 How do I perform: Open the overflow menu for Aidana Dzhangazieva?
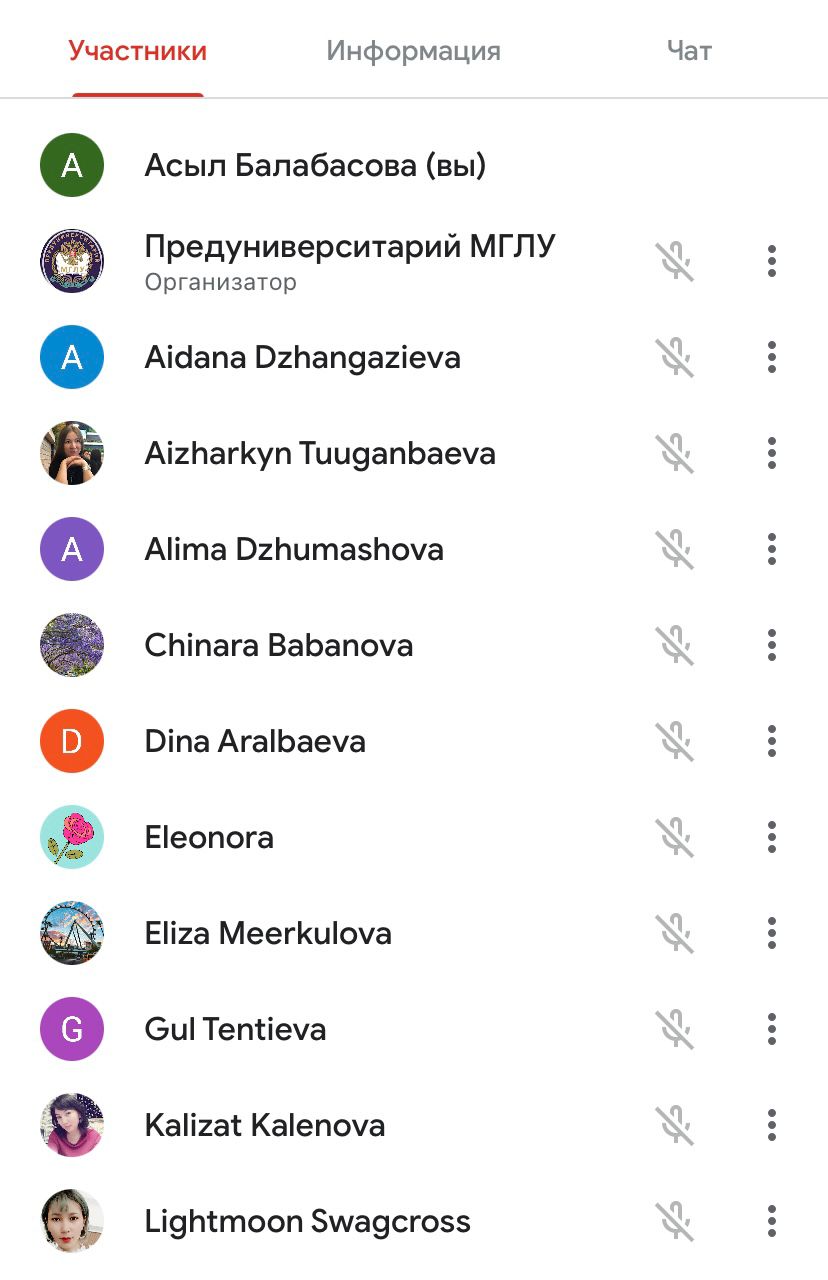pos(771,357)
